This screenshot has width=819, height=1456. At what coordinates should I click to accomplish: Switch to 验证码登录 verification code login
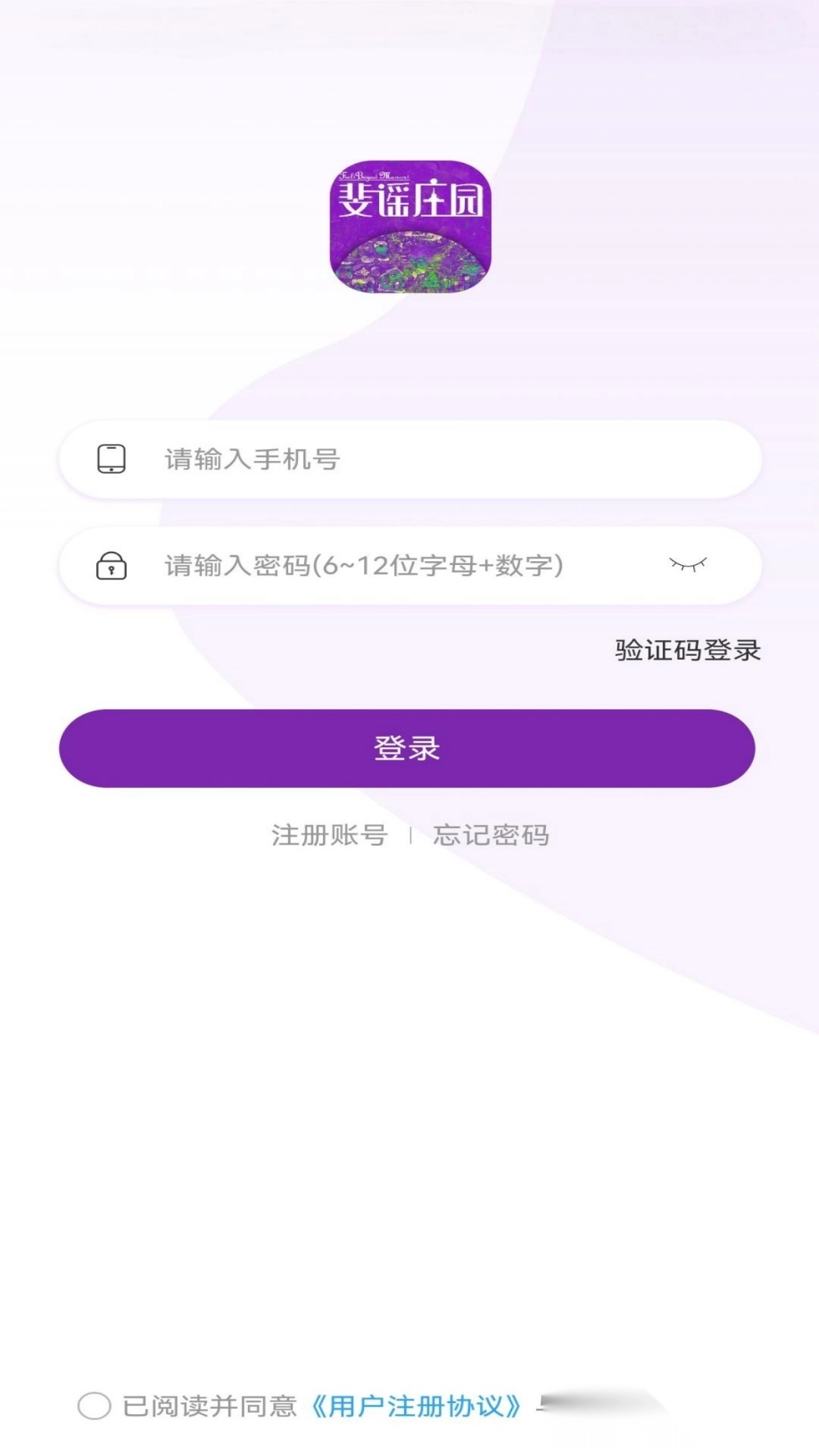[x=685, y=651]
